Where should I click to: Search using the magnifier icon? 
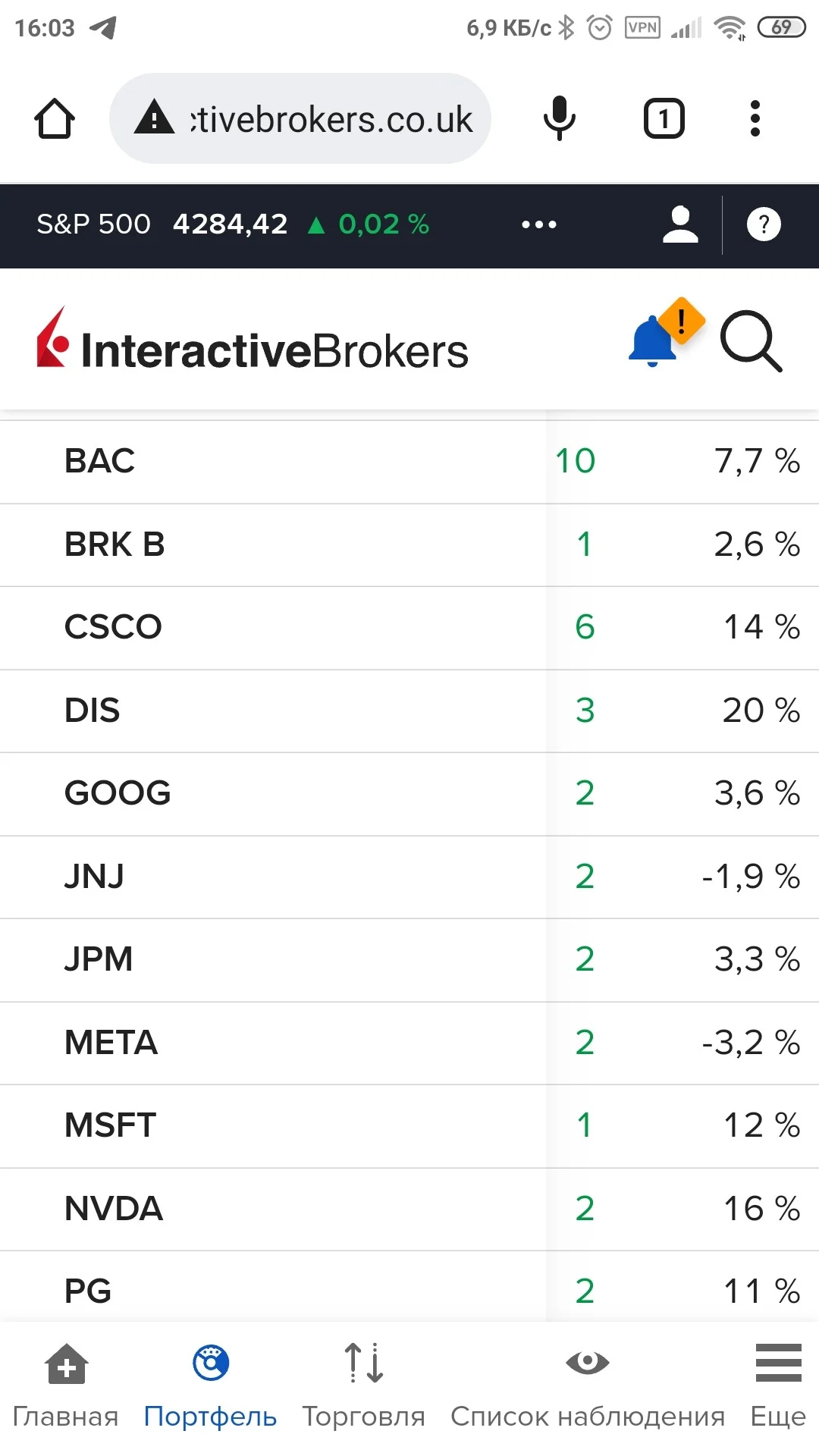point(751,340)
